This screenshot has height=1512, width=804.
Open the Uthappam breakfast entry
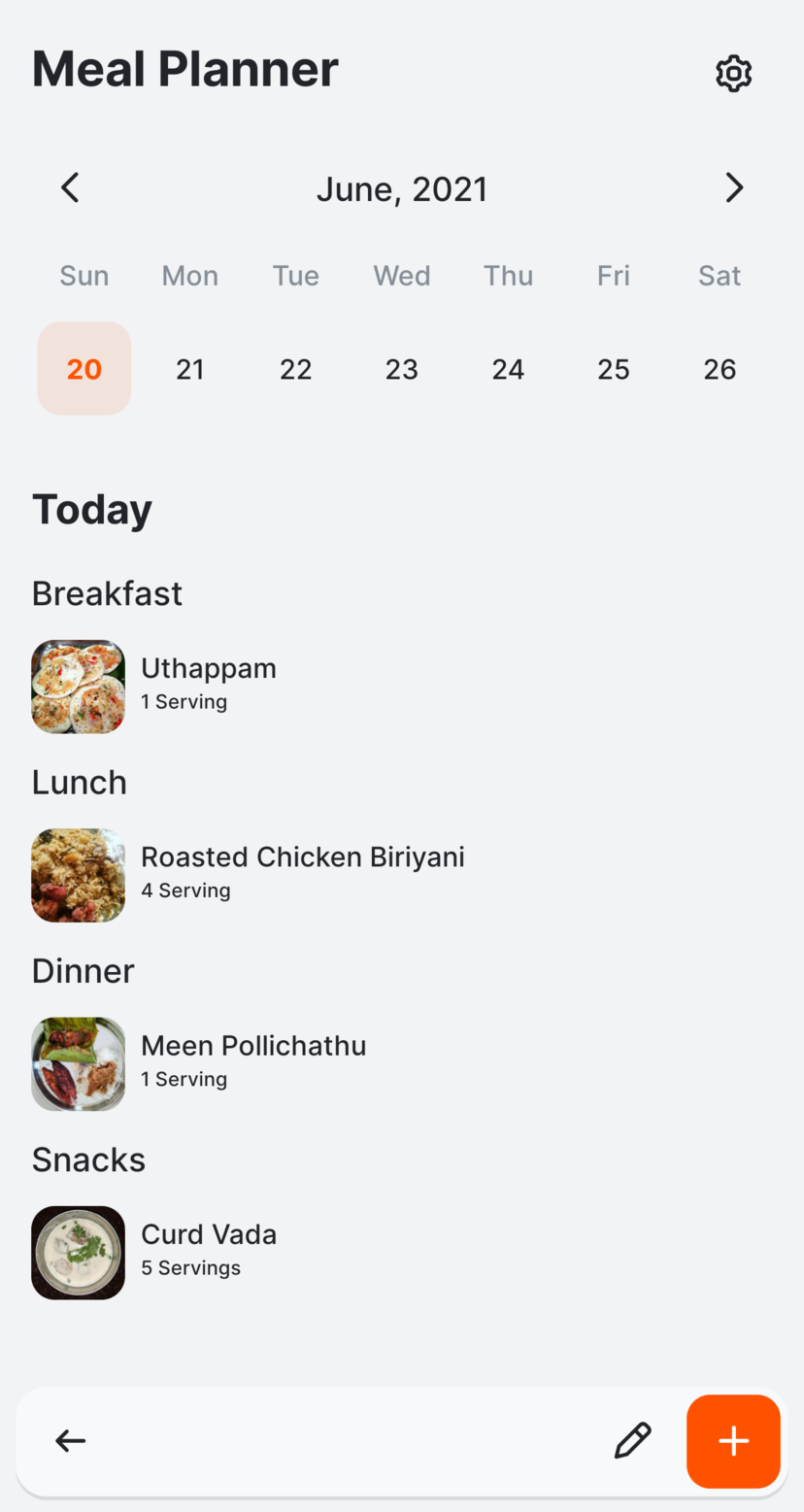[x=209, y=684]
